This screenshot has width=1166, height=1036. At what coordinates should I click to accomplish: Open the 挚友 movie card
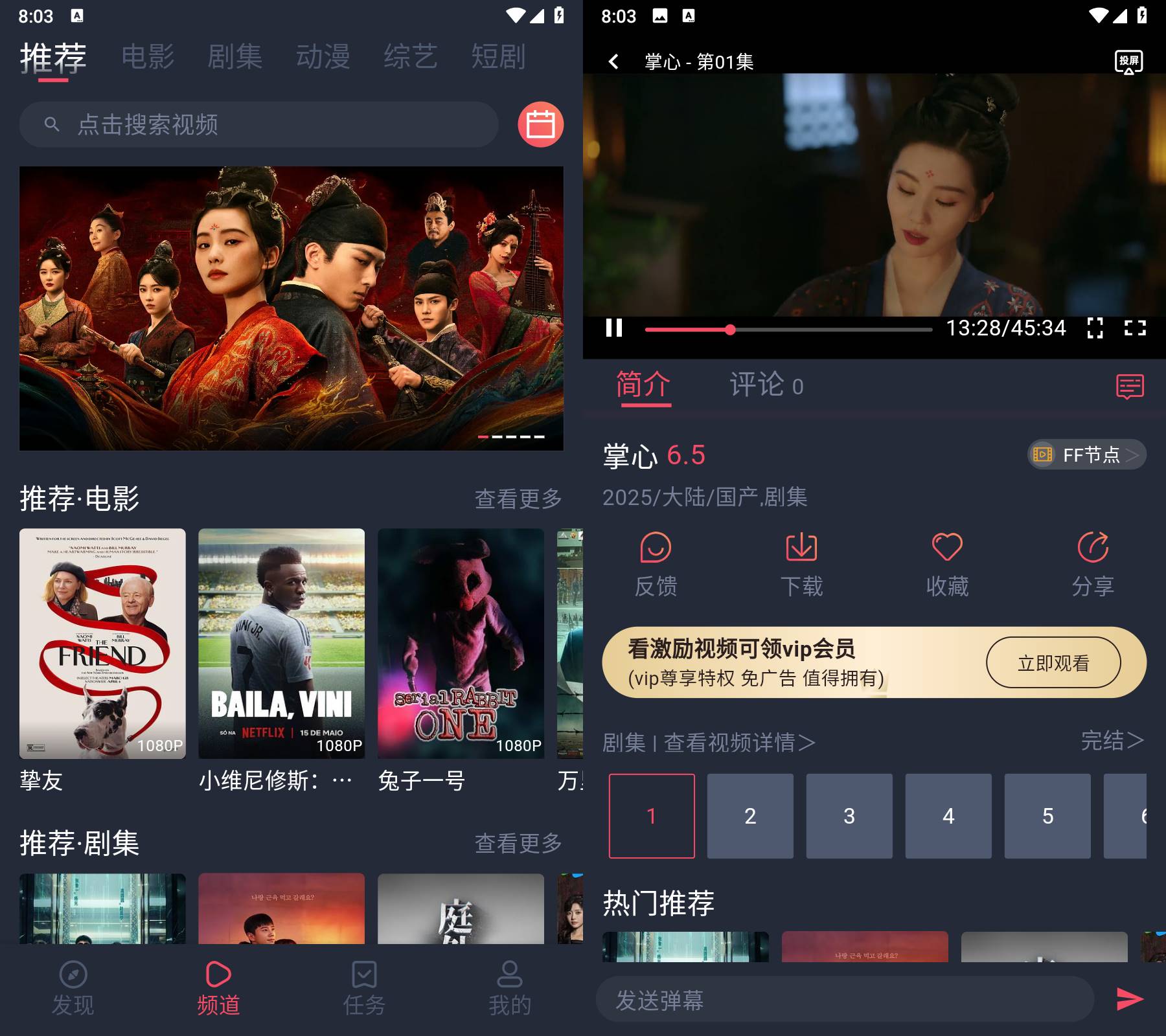[102, 644]
